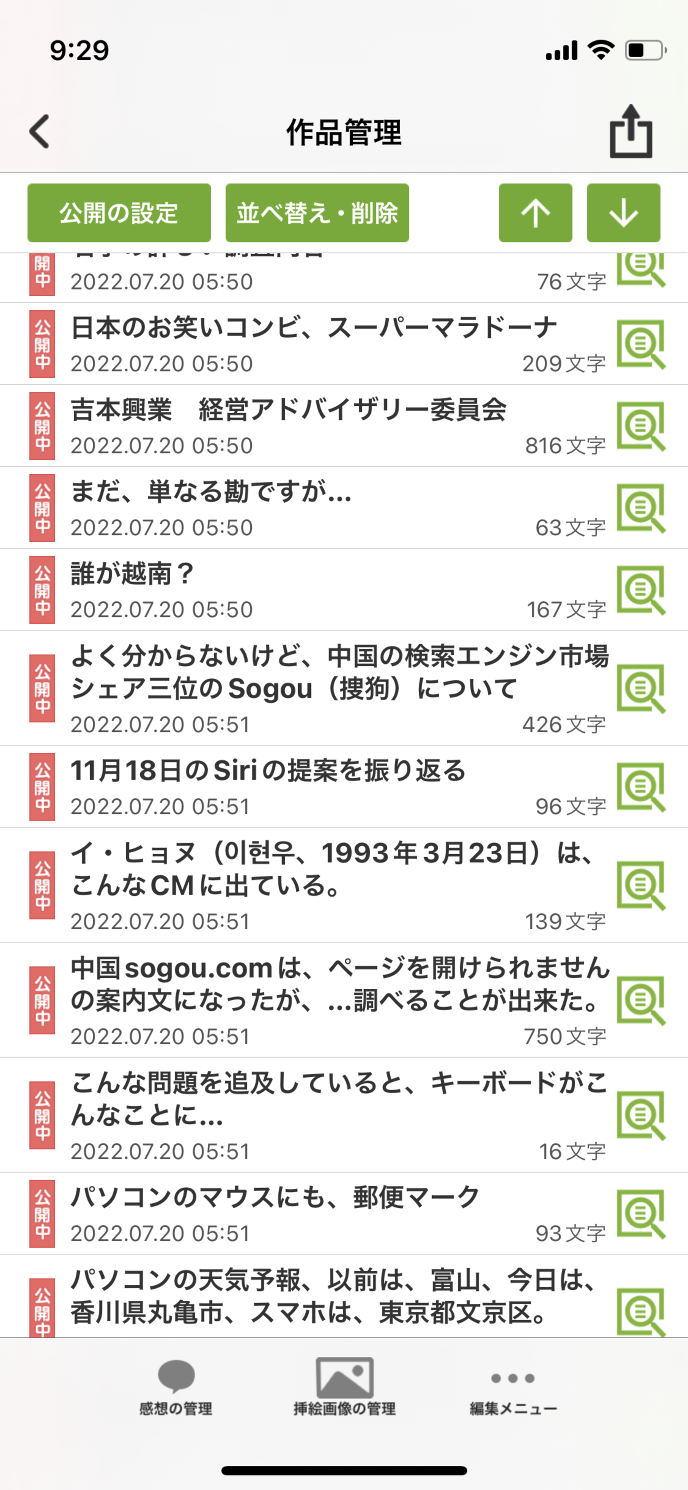688x1490 pixels.
Task: Open 公開の設定 button
Action: tap(119, 213)
